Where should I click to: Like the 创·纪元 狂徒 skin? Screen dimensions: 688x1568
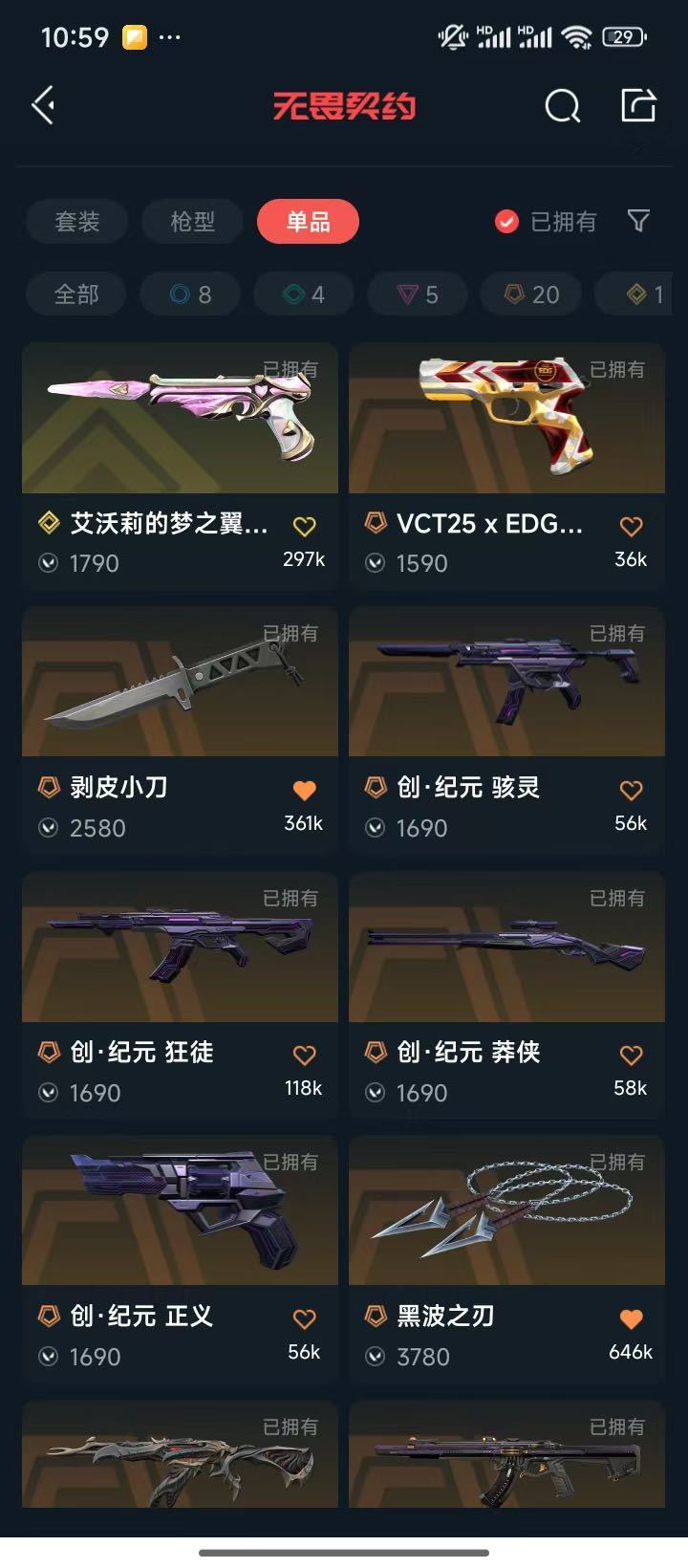pyautogui.click(x=304, y=1055)
